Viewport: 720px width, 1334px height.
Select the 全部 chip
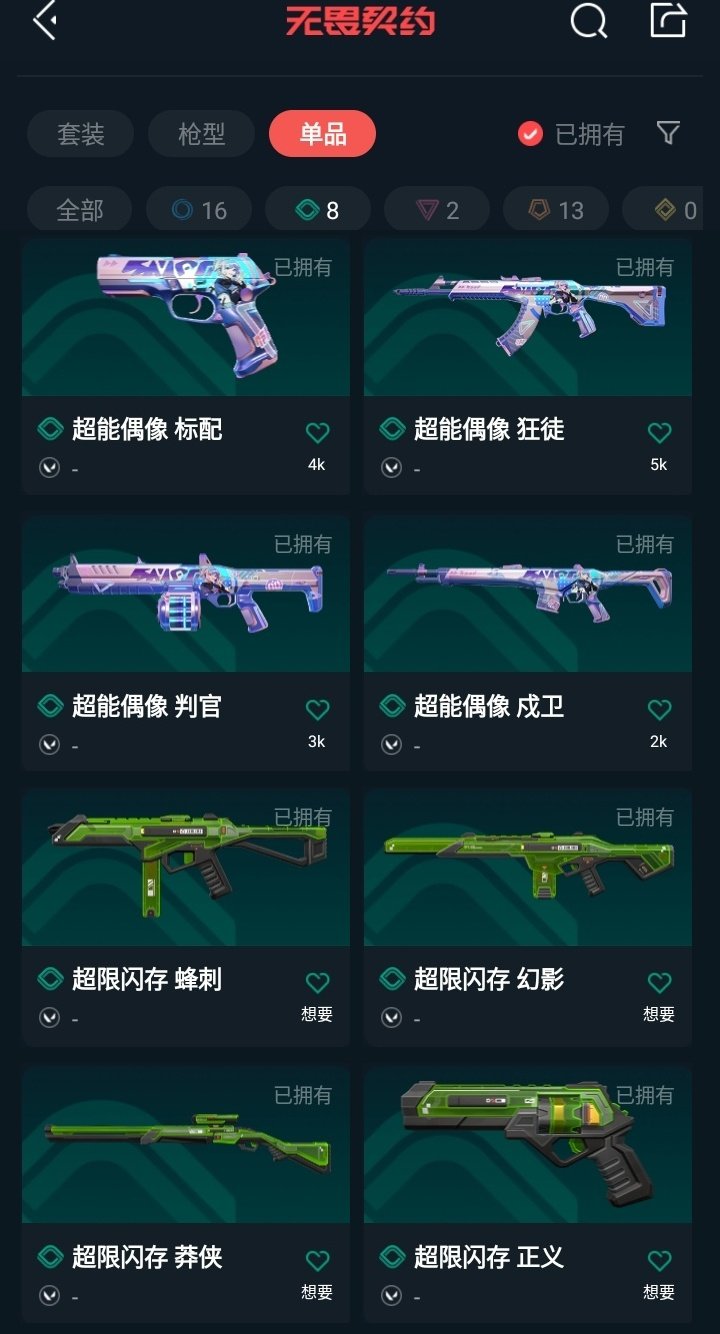[80, 210]
